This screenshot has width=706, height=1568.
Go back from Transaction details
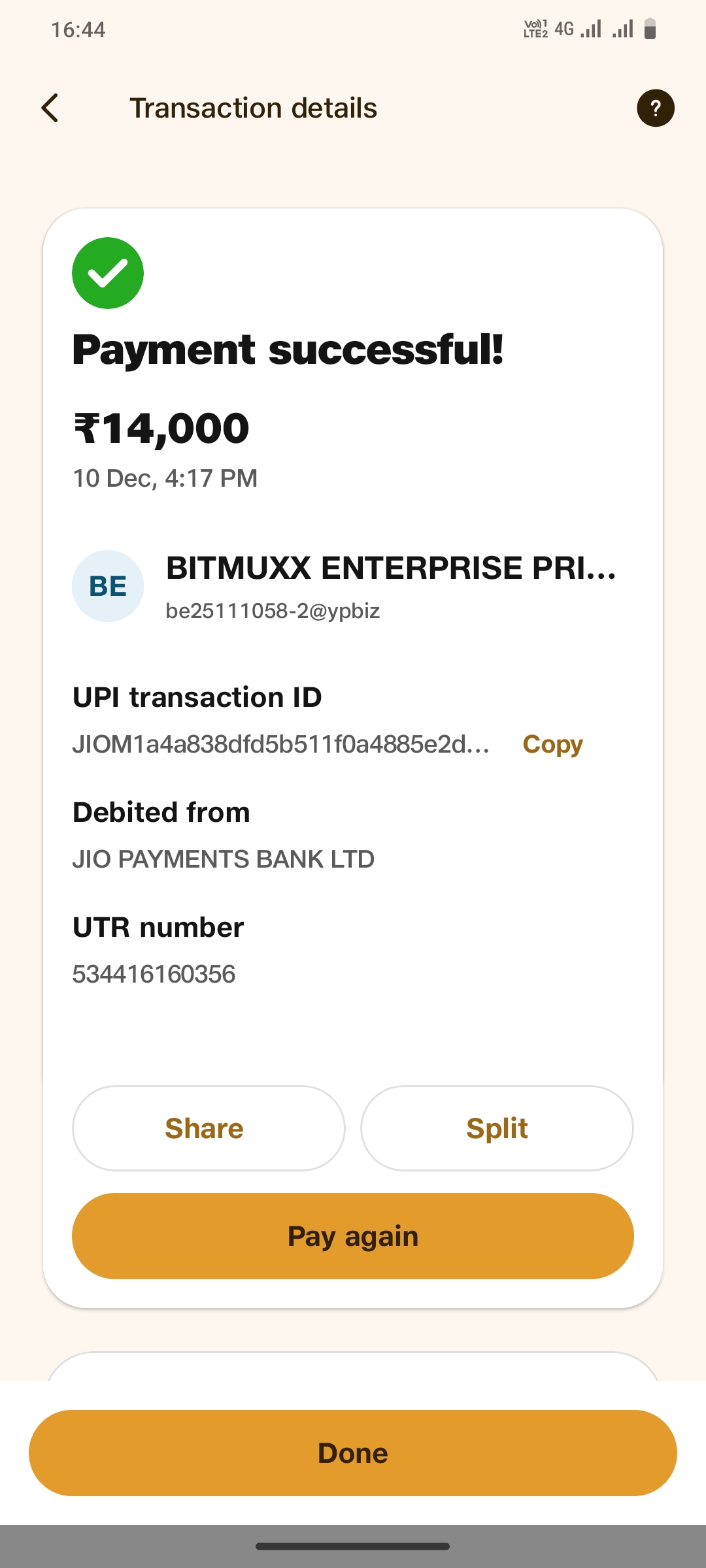pyautogui.click(x=50, y=108)
